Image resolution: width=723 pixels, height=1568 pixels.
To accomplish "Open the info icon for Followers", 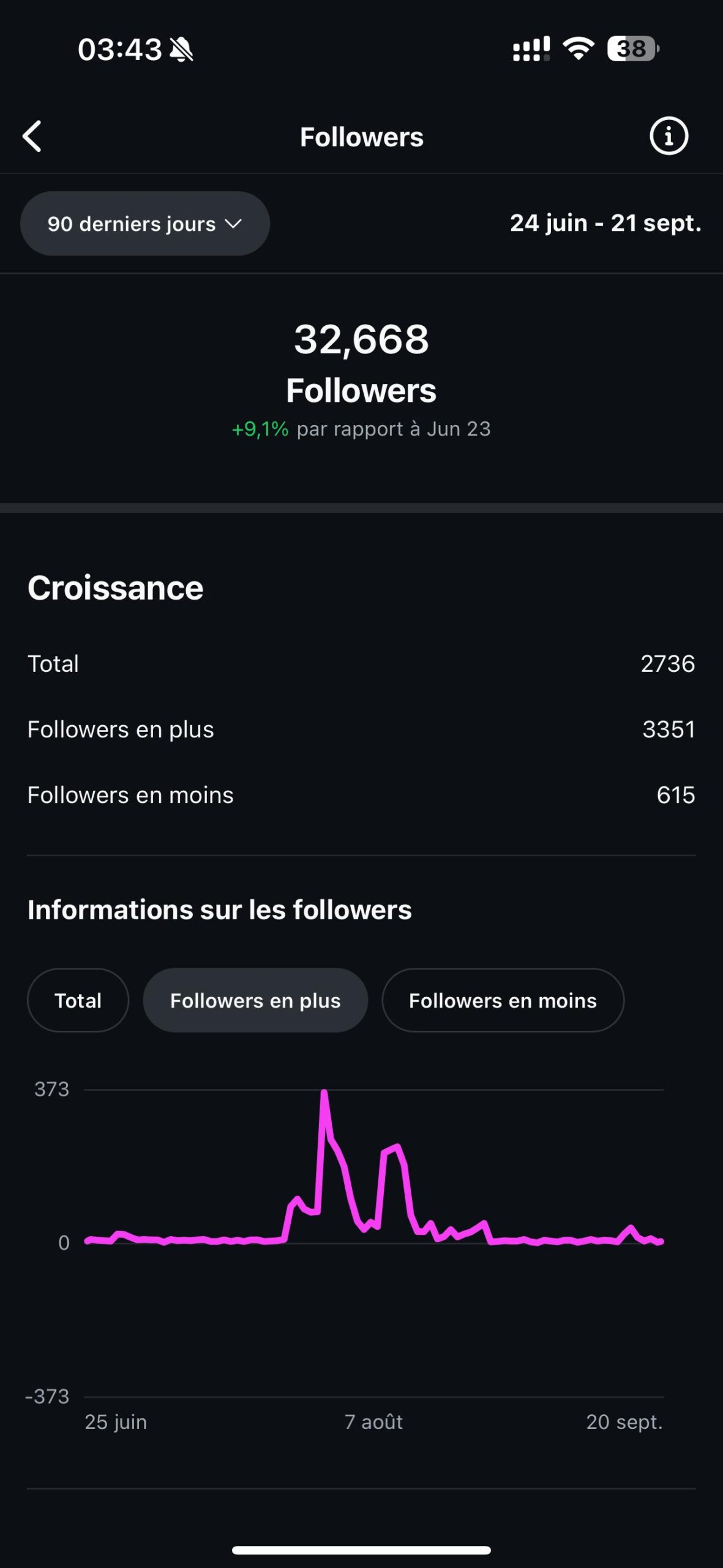I will (669, 136).
